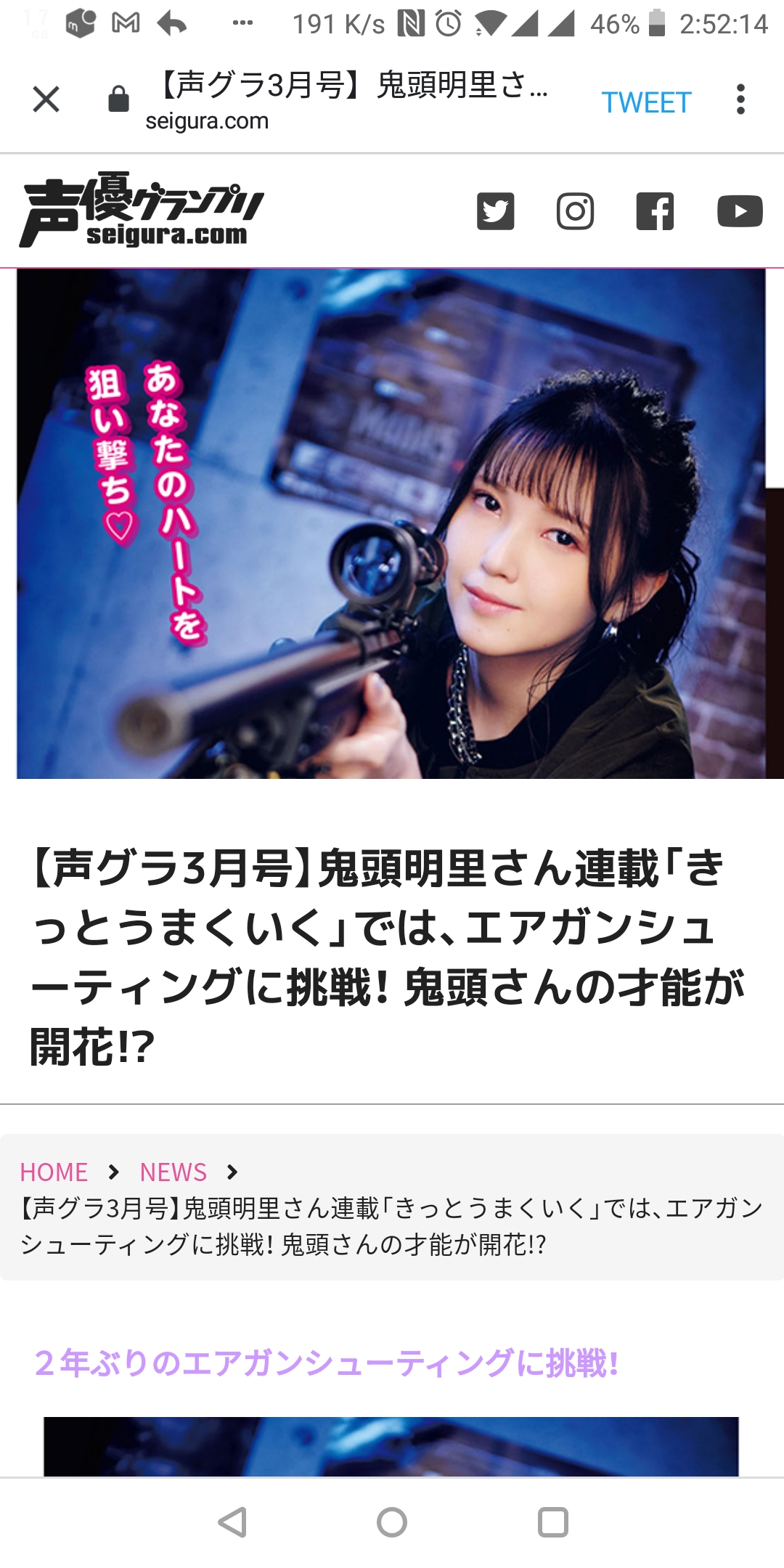Go to NEWS via breadcrumb
Image resolution: width=784 pixels, height=1568 pixels.
[x=173, y=1172]
